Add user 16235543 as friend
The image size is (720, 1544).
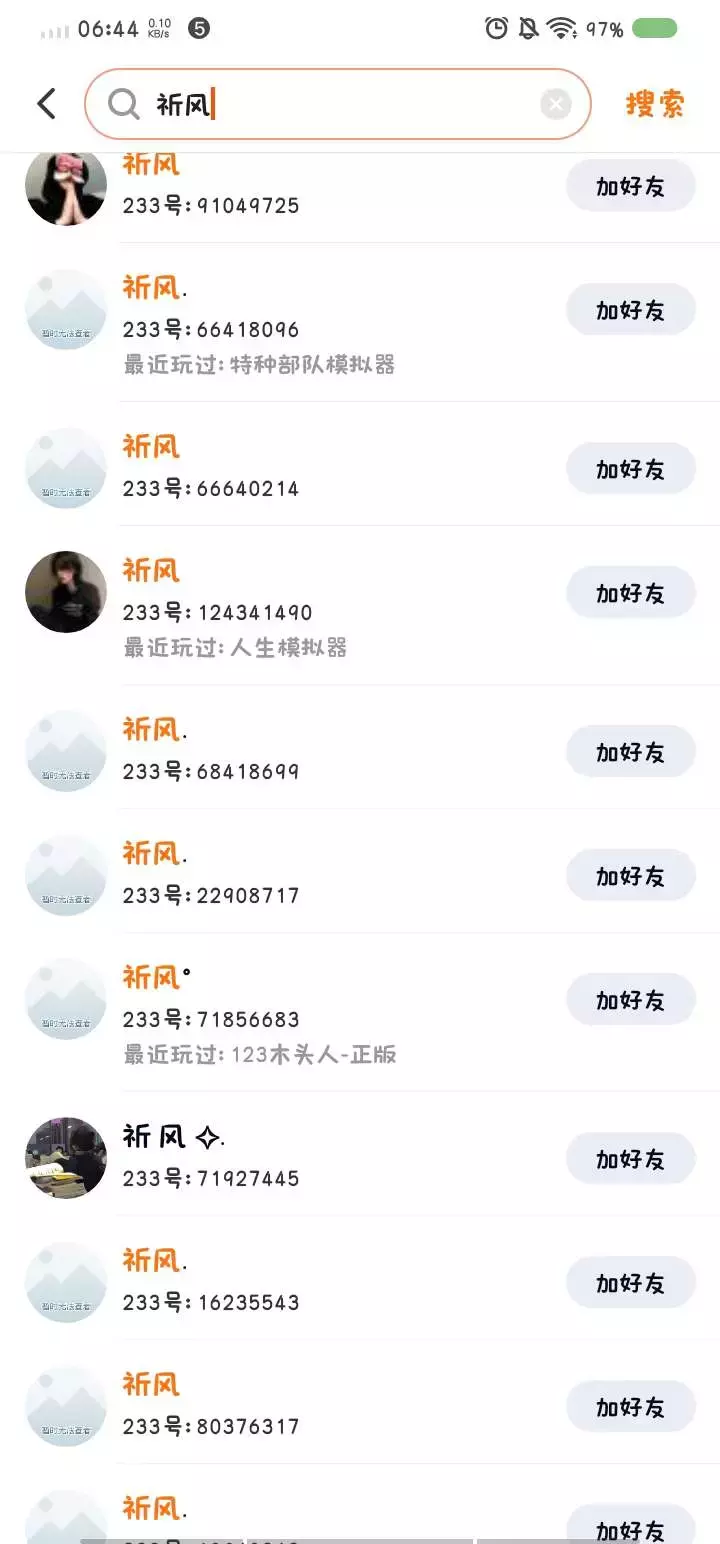pos(630,1283)
